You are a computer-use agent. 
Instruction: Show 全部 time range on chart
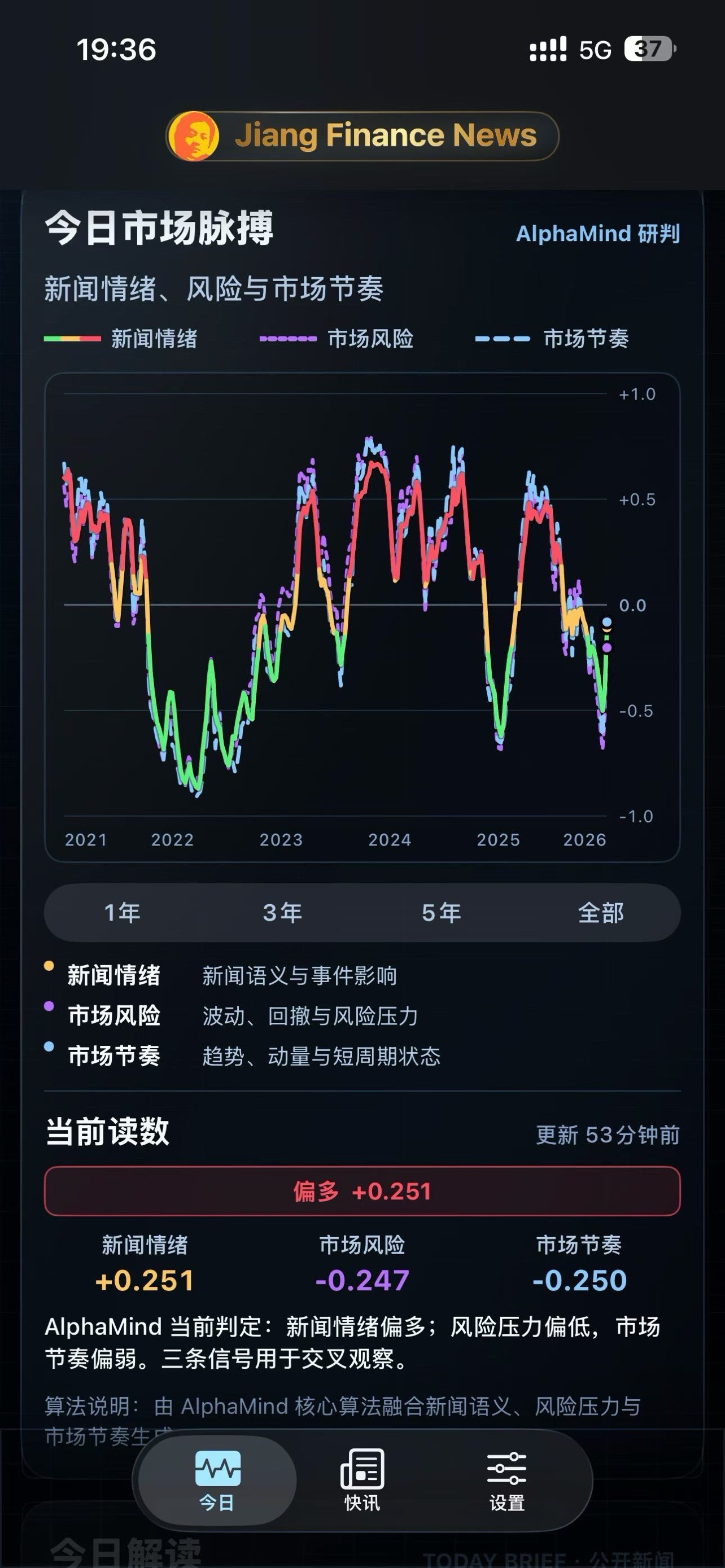tap(601, 913)
